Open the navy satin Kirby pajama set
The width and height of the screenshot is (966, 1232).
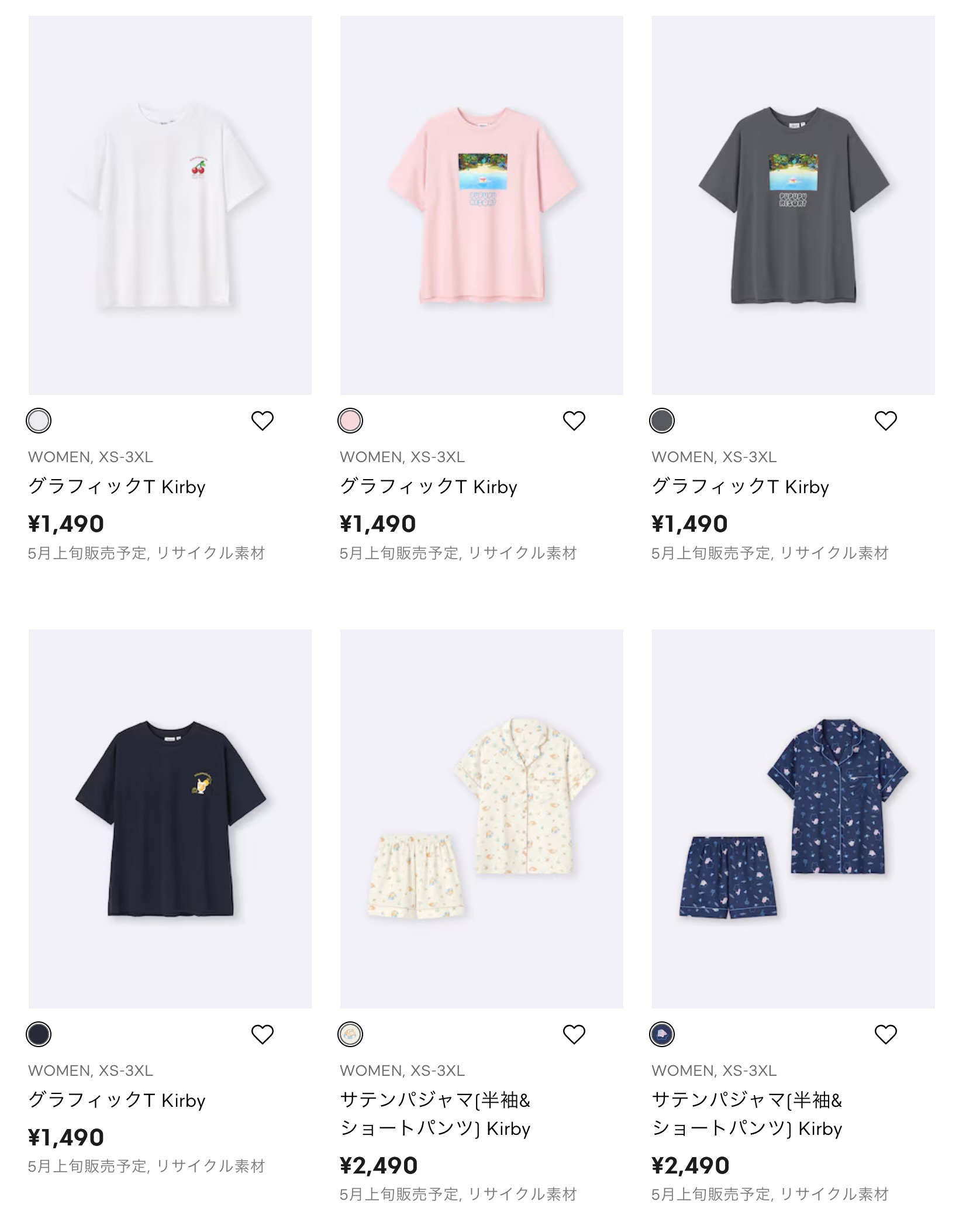pos(793,818)
